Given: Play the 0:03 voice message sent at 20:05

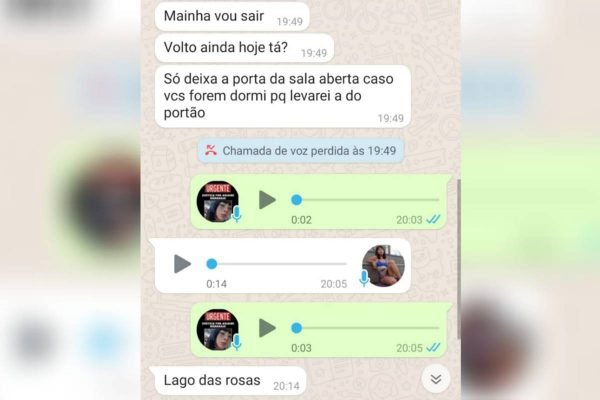Looking at the screenshot, I should tap(267, 328).
